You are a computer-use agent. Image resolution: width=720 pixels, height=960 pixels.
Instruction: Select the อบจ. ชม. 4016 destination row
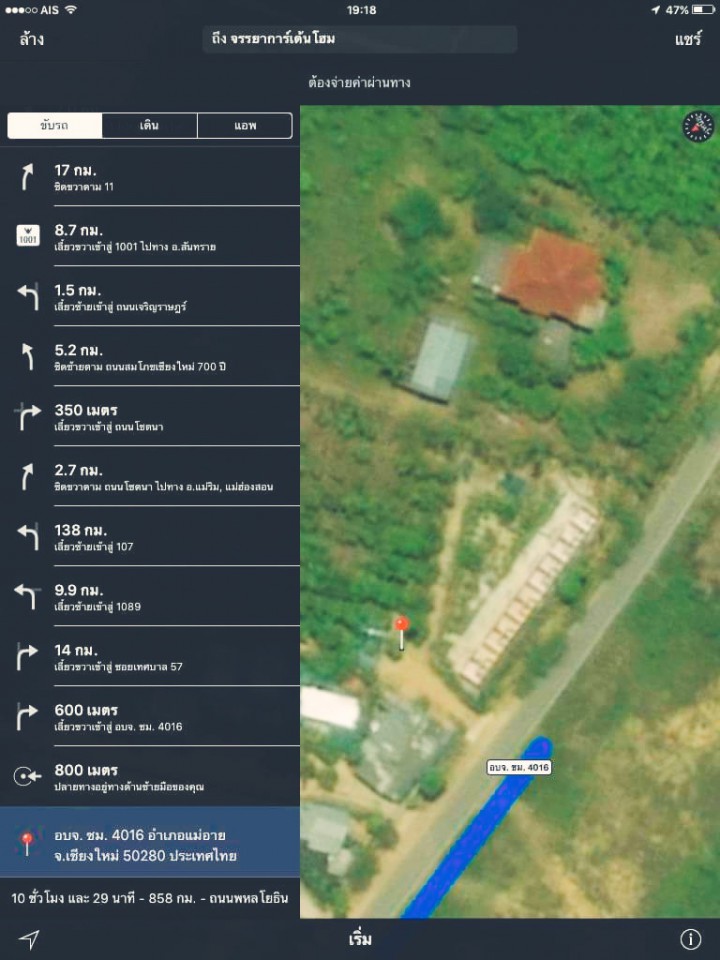click(150, 844)
